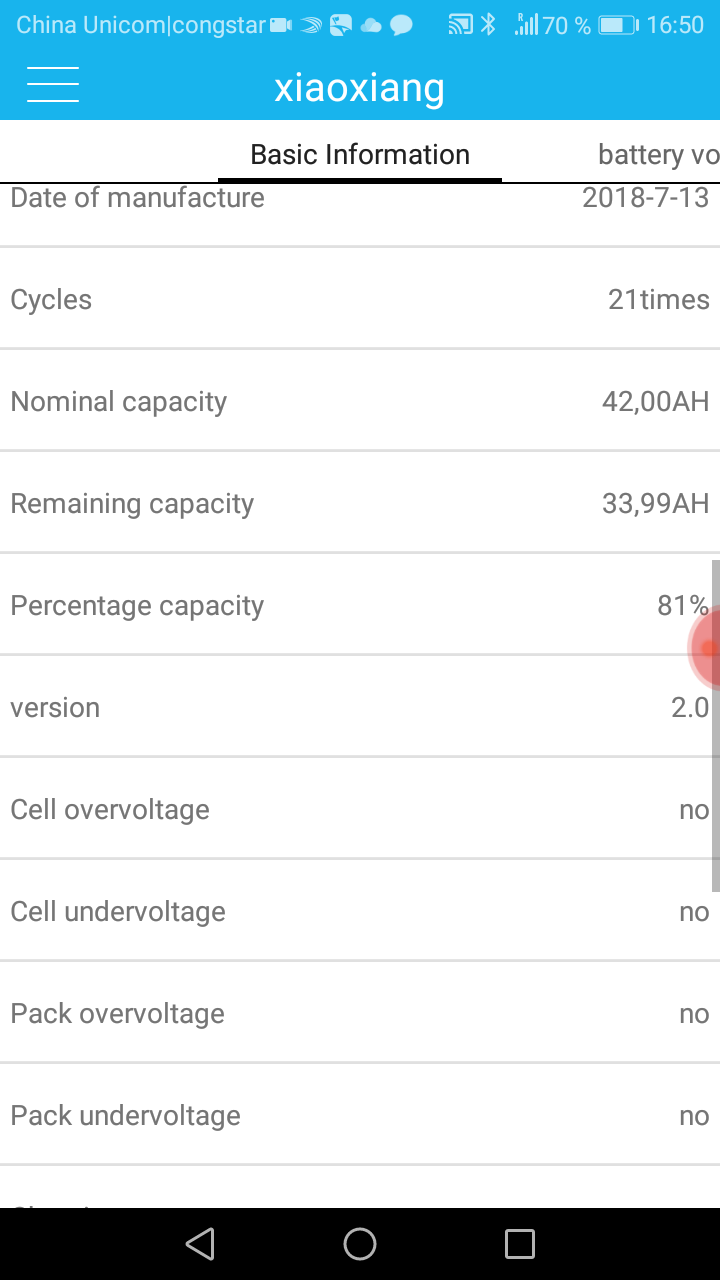
Task: Go to the home screen
Action: (360, 1244)
